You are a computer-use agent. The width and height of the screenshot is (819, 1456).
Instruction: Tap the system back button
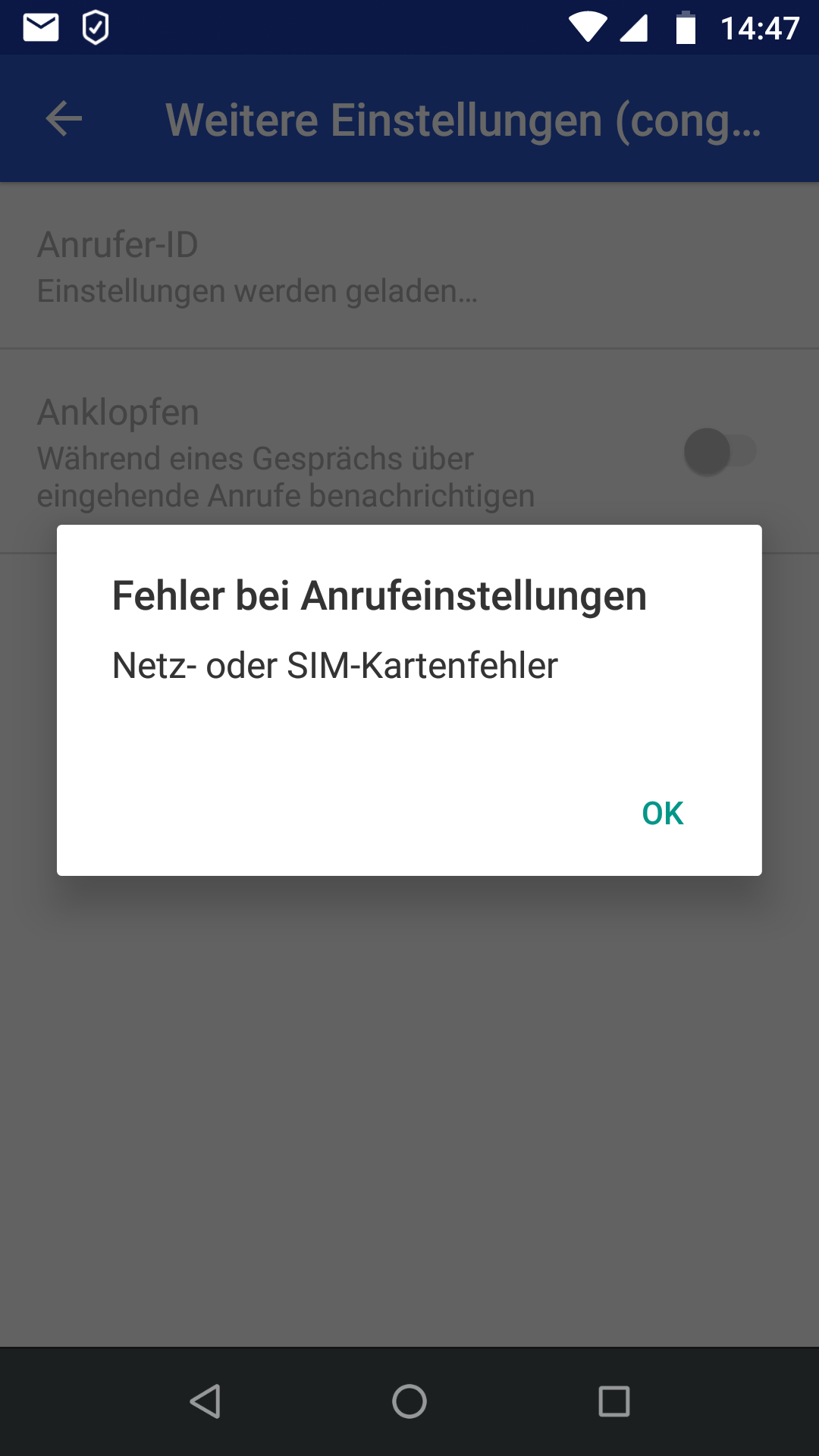pyautogui.click(x=205, y=1401)
